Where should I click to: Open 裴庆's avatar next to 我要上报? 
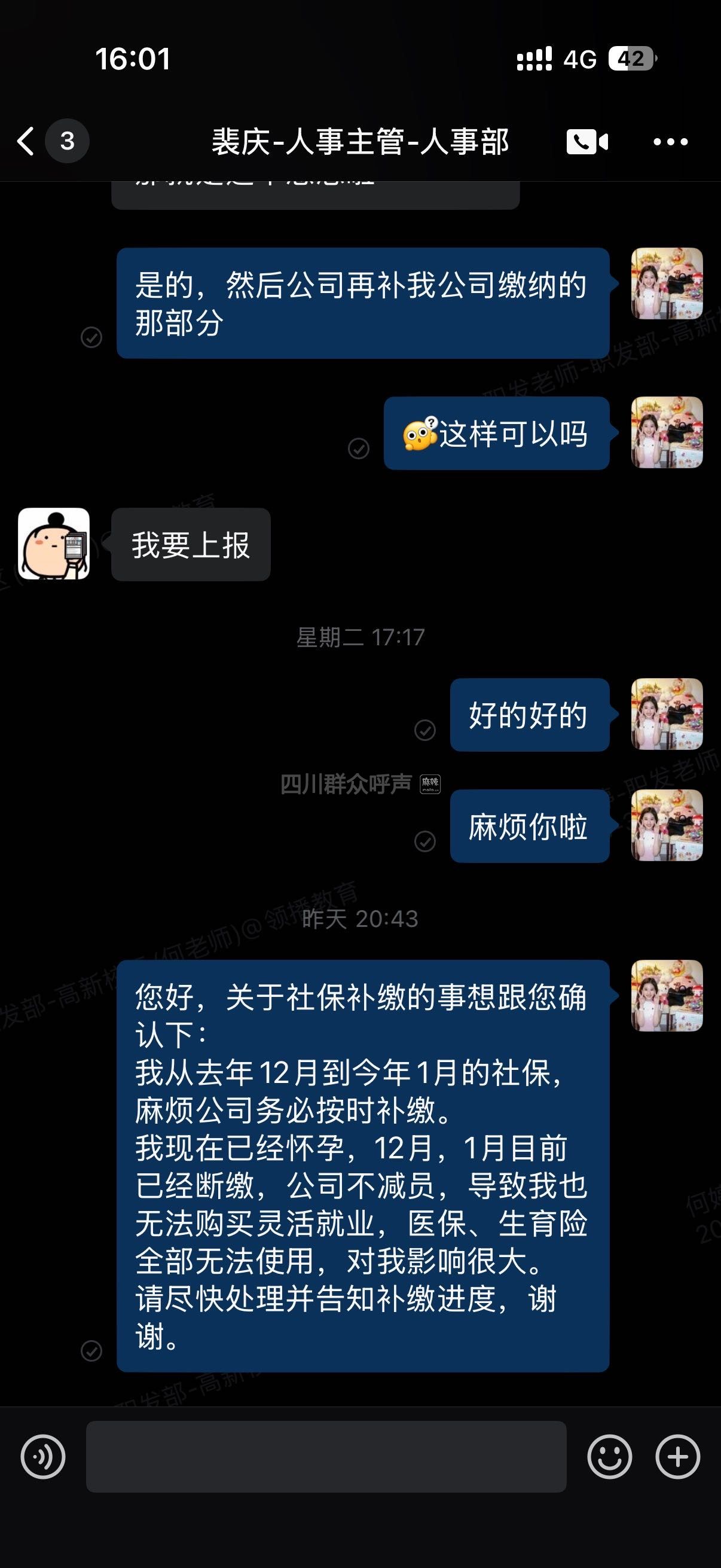click(54, 544)
